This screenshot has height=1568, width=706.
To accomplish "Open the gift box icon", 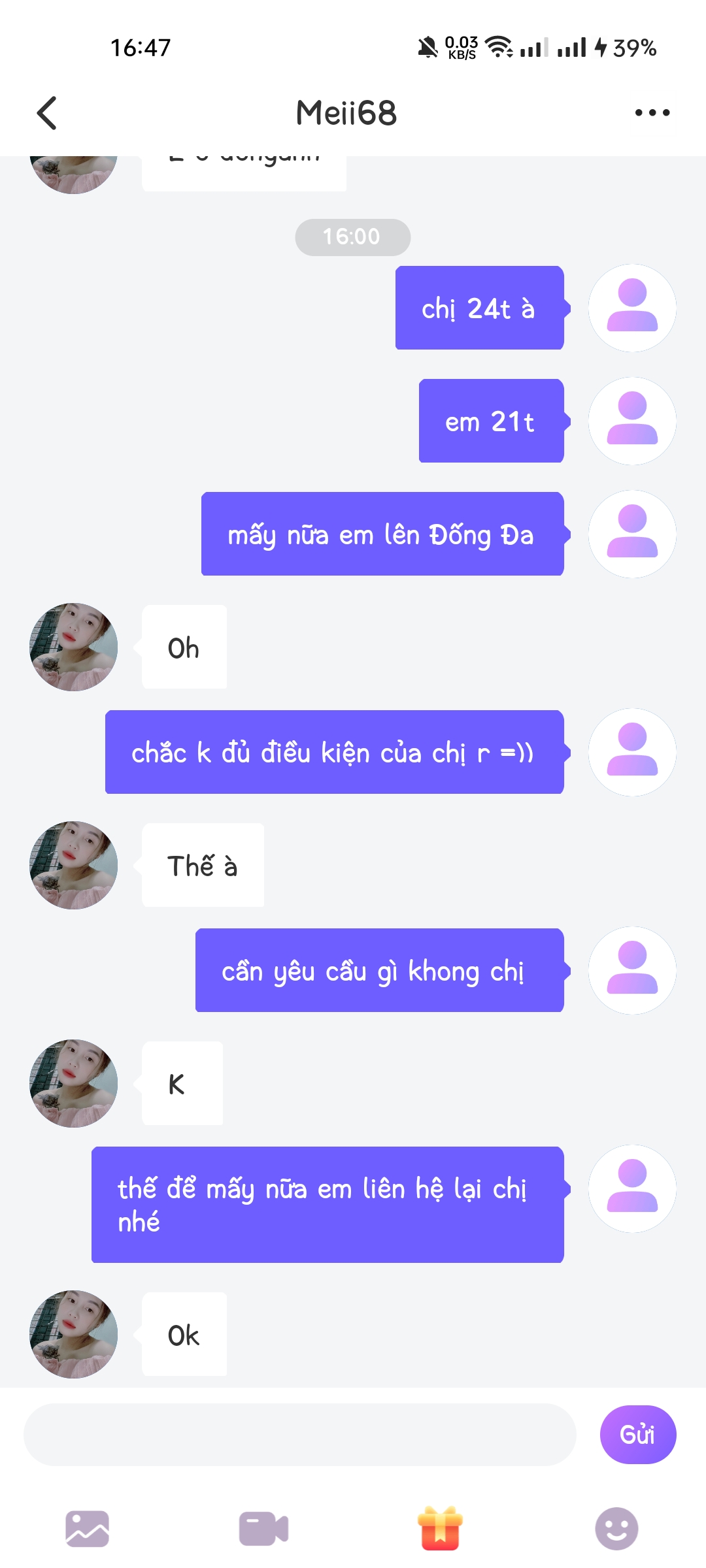I will click(x=441, y=1529).
